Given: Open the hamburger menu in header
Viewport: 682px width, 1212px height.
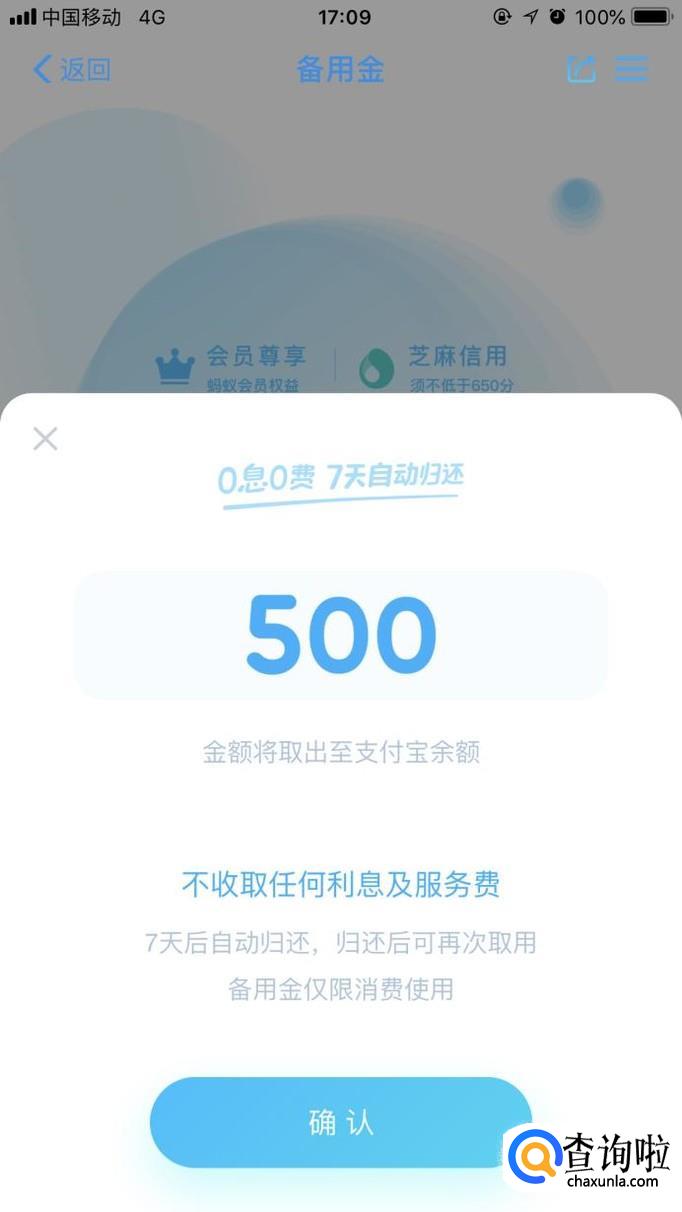Looking at the screenshot, I should 632,69.
